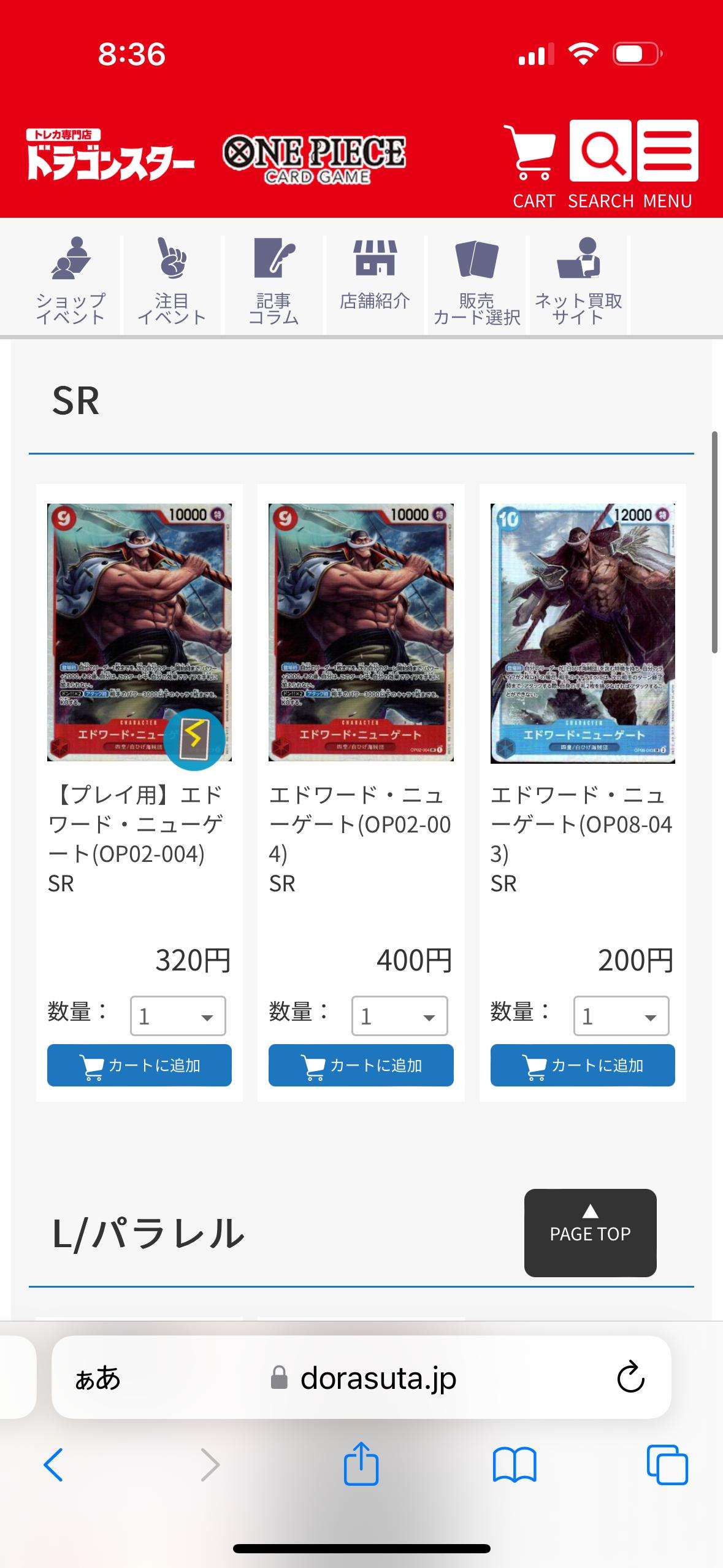Expand quantity dropdown for 400円 card
723x1568 pixels.
[399, 1017]
